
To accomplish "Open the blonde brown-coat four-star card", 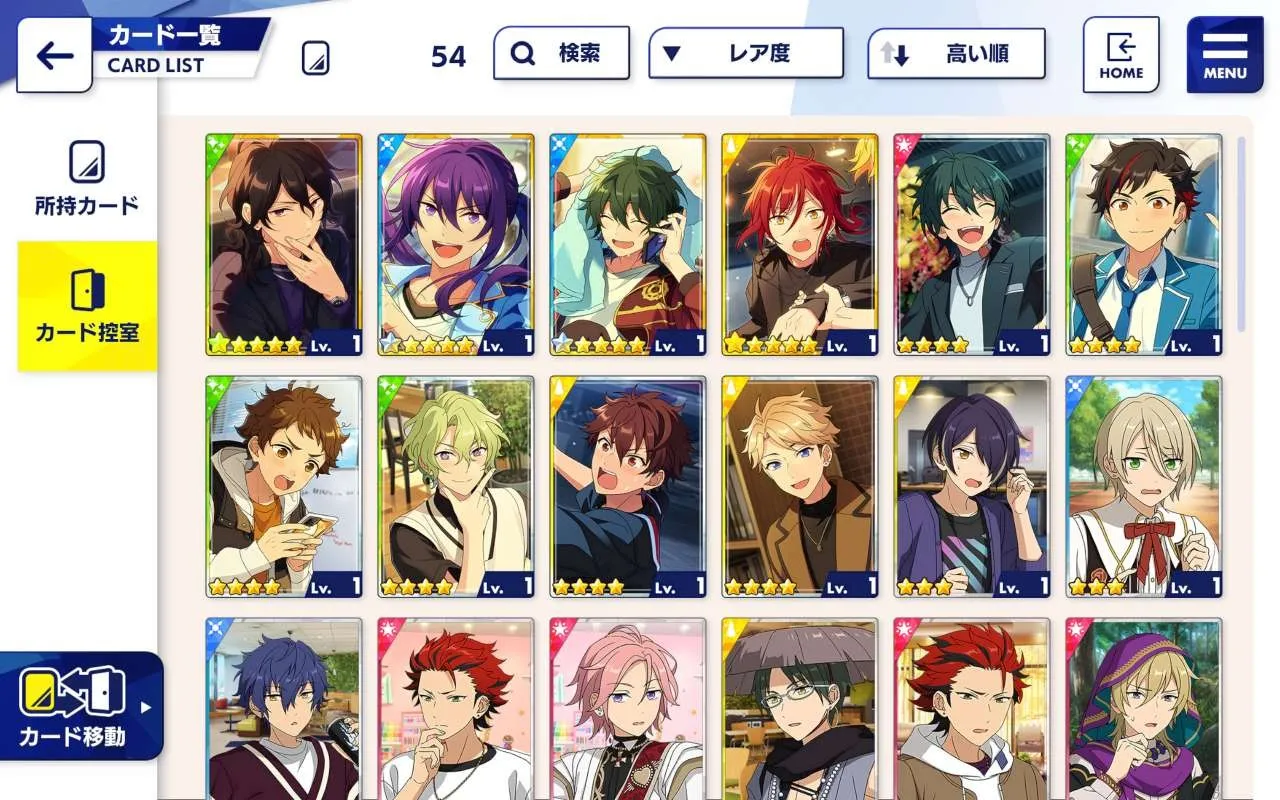I will 800,487.
